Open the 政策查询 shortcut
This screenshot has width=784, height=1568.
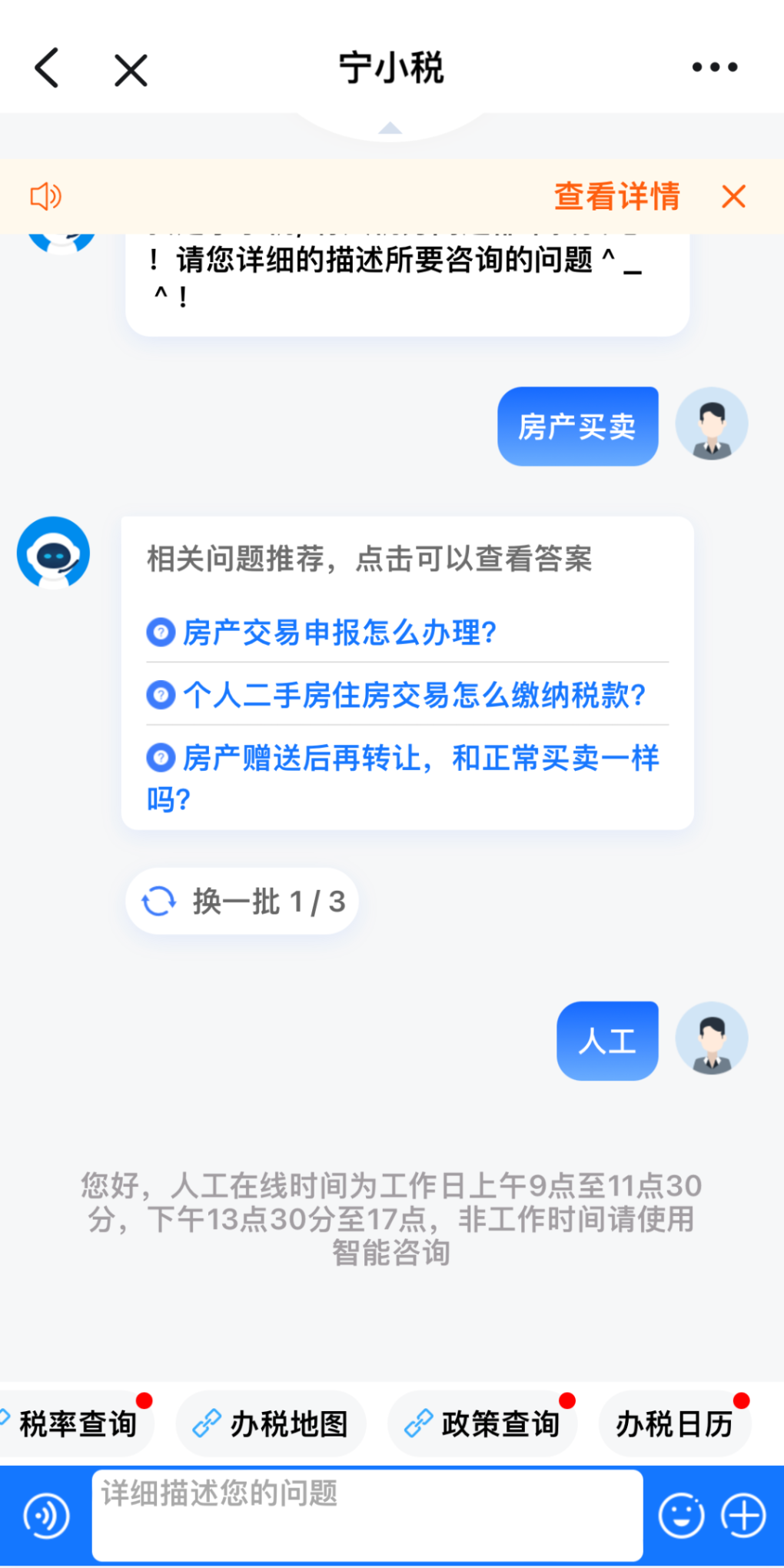(483, 1423)
